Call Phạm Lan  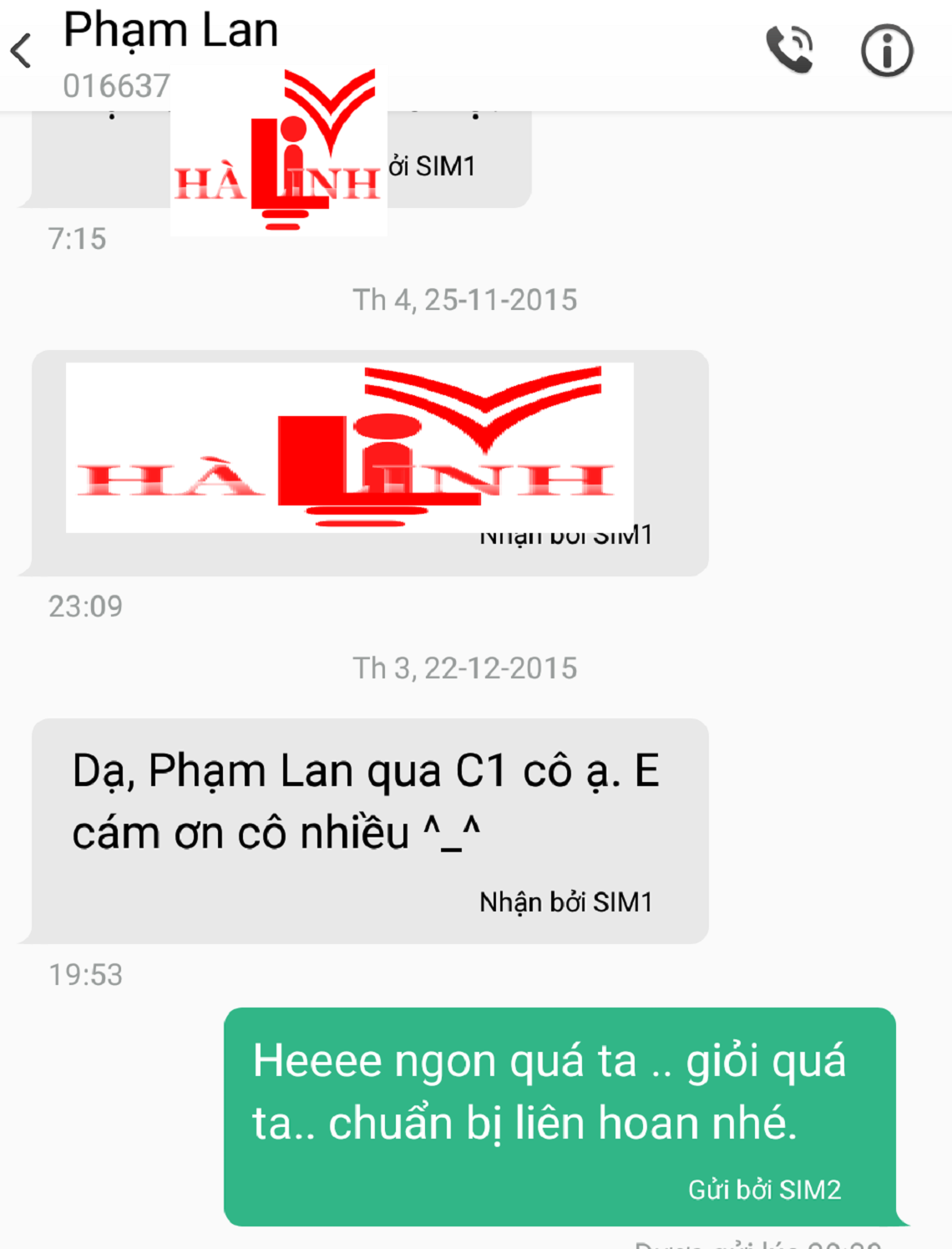click(x=789, y=50)
